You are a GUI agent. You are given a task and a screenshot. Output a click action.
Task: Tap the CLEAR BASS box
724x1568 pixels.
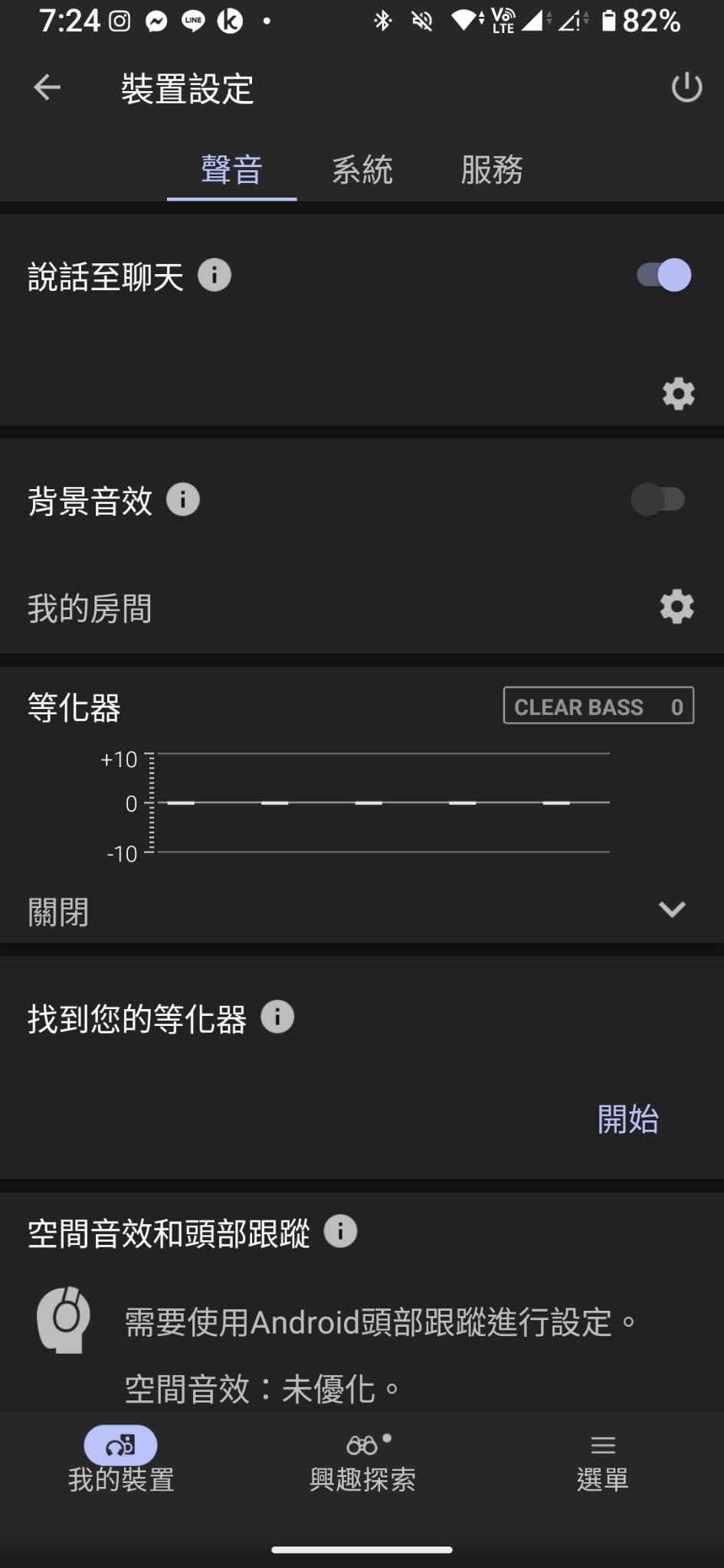pyautogui.click(x=598, y=706)
